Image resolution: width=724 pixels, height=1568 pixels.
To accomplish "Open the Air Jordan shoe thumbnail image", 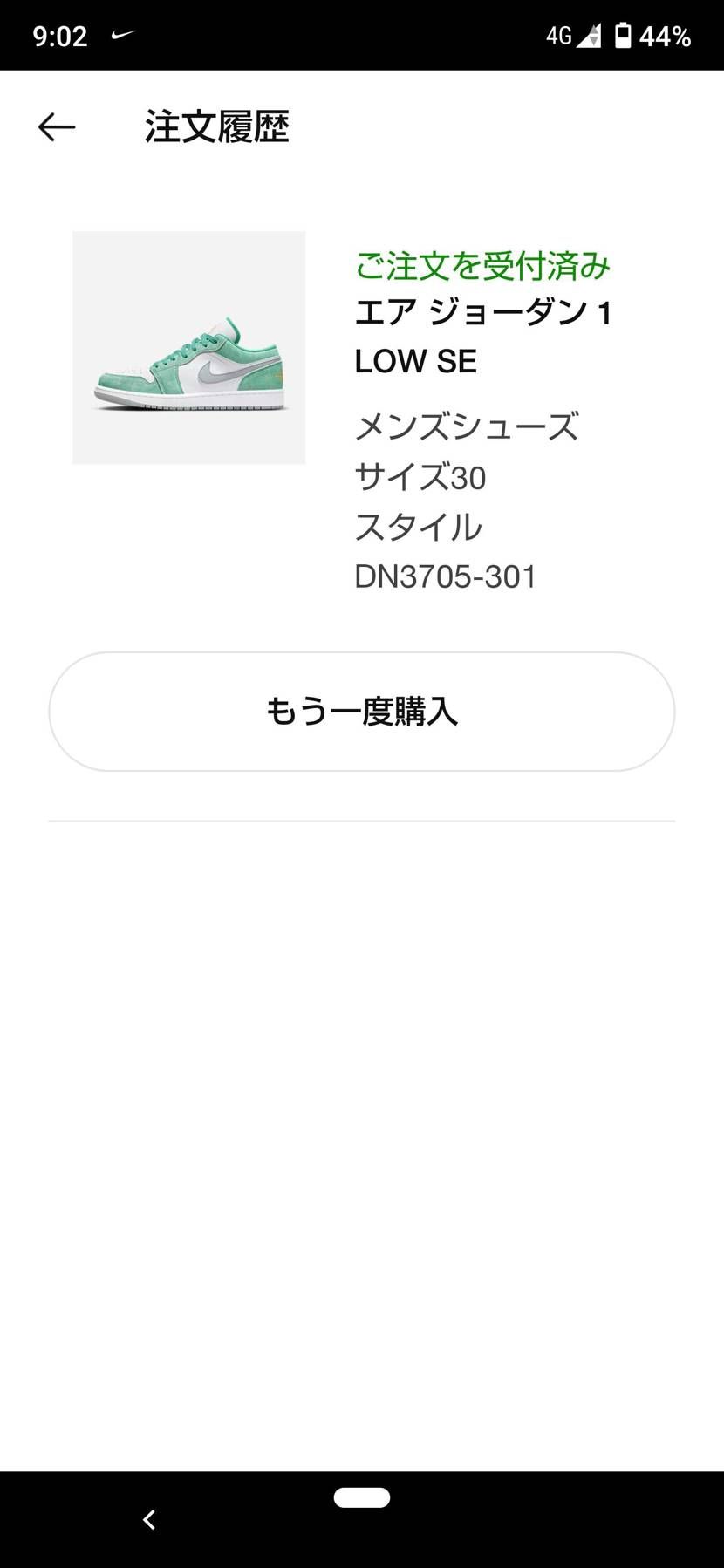I will 188,347.
